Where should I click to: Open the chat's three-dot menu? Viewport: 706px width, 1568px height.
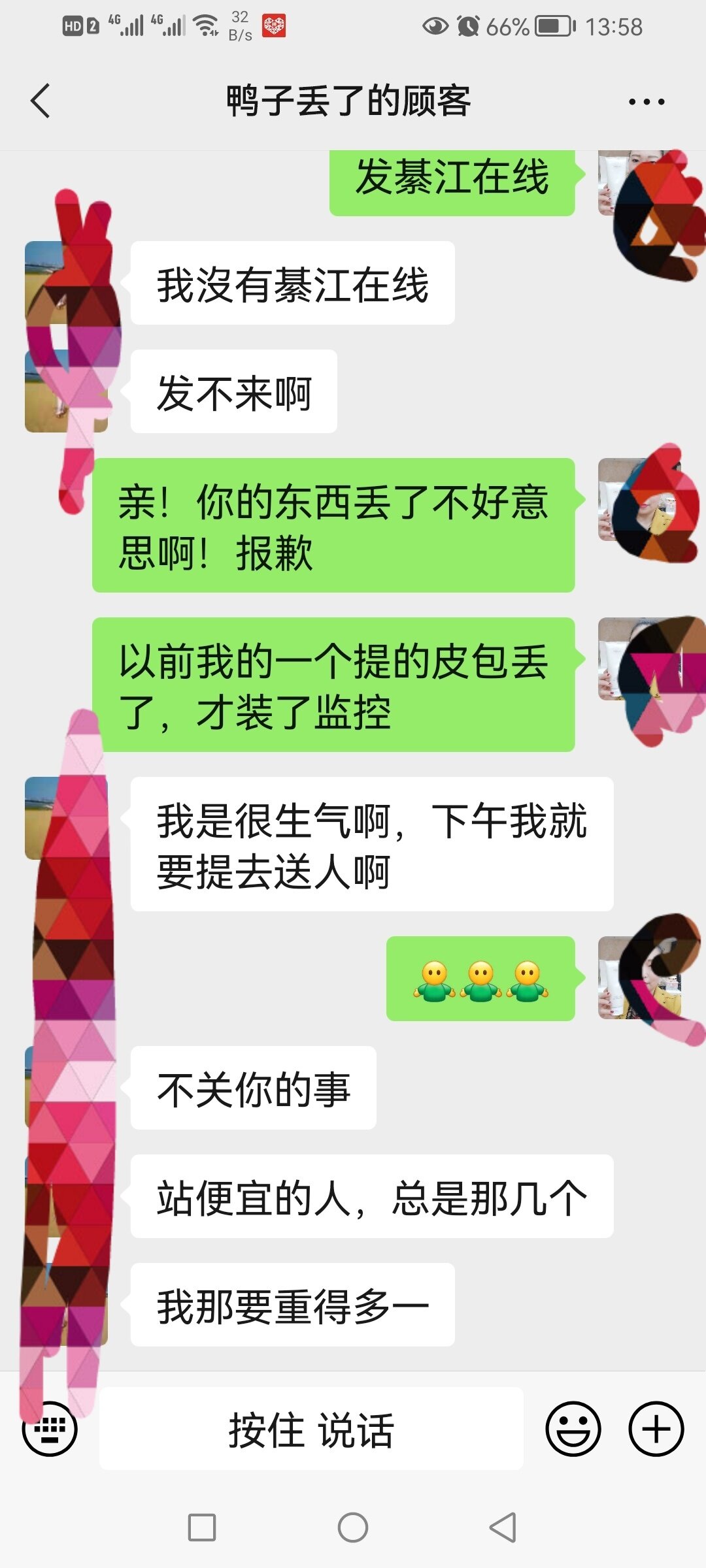[646, 102]
